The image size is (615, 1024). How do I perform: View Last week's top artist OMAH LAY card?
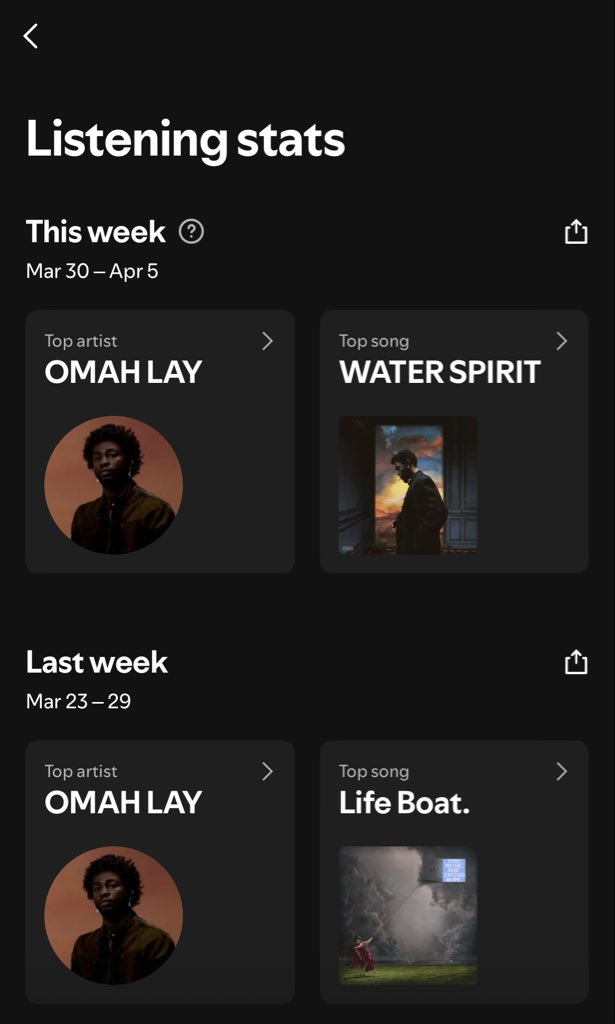pos(160,871)
